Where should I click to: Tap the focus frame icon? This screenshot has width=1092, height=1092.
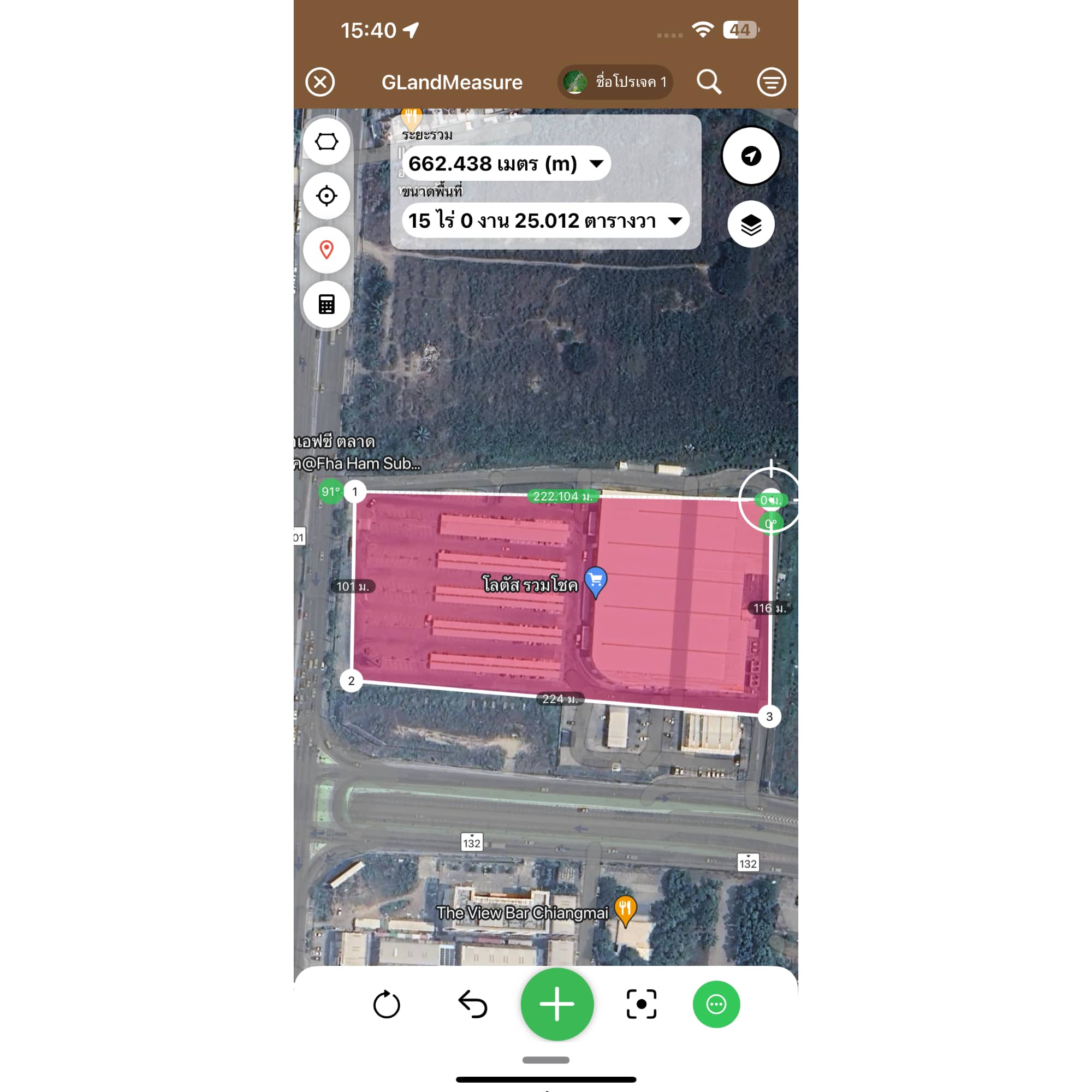642,1005
